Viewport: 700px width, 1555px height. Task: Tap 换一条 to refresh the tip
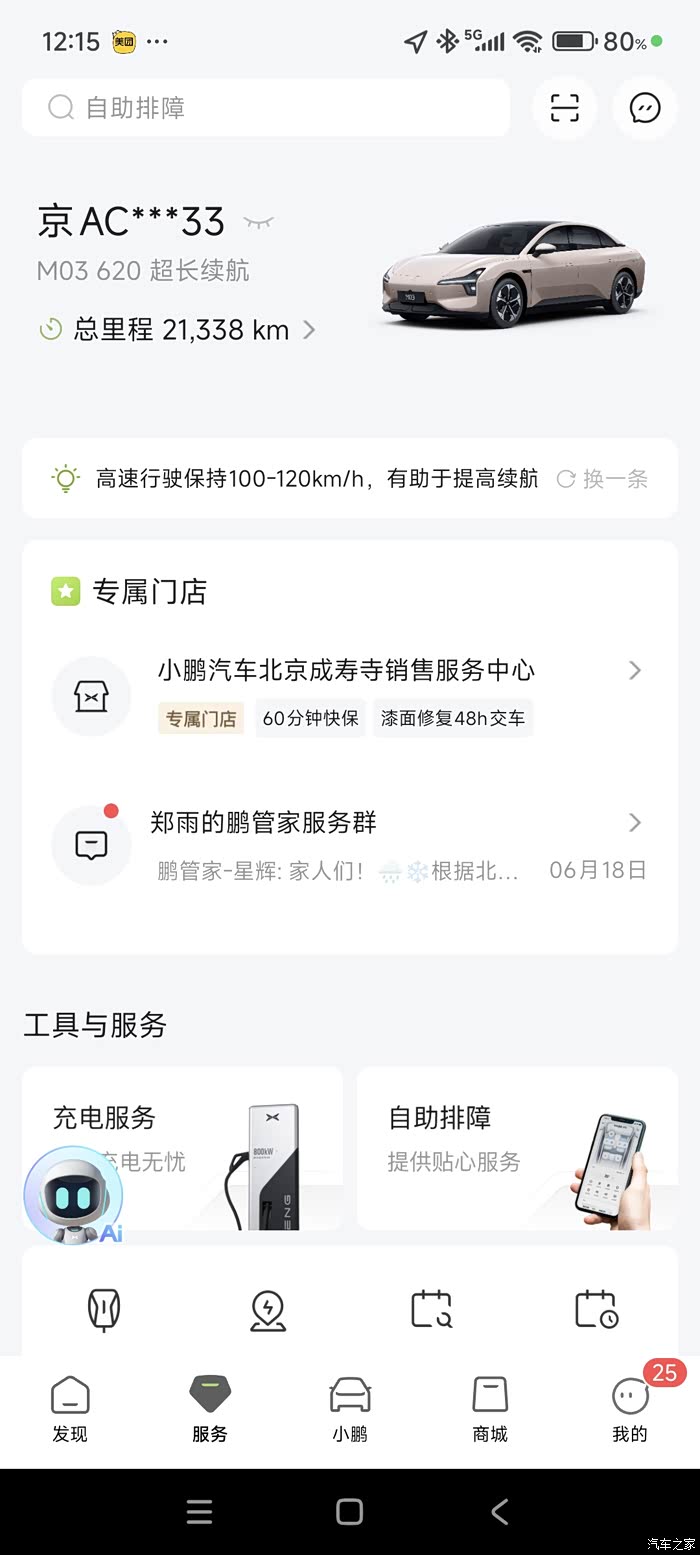point(603,479)
